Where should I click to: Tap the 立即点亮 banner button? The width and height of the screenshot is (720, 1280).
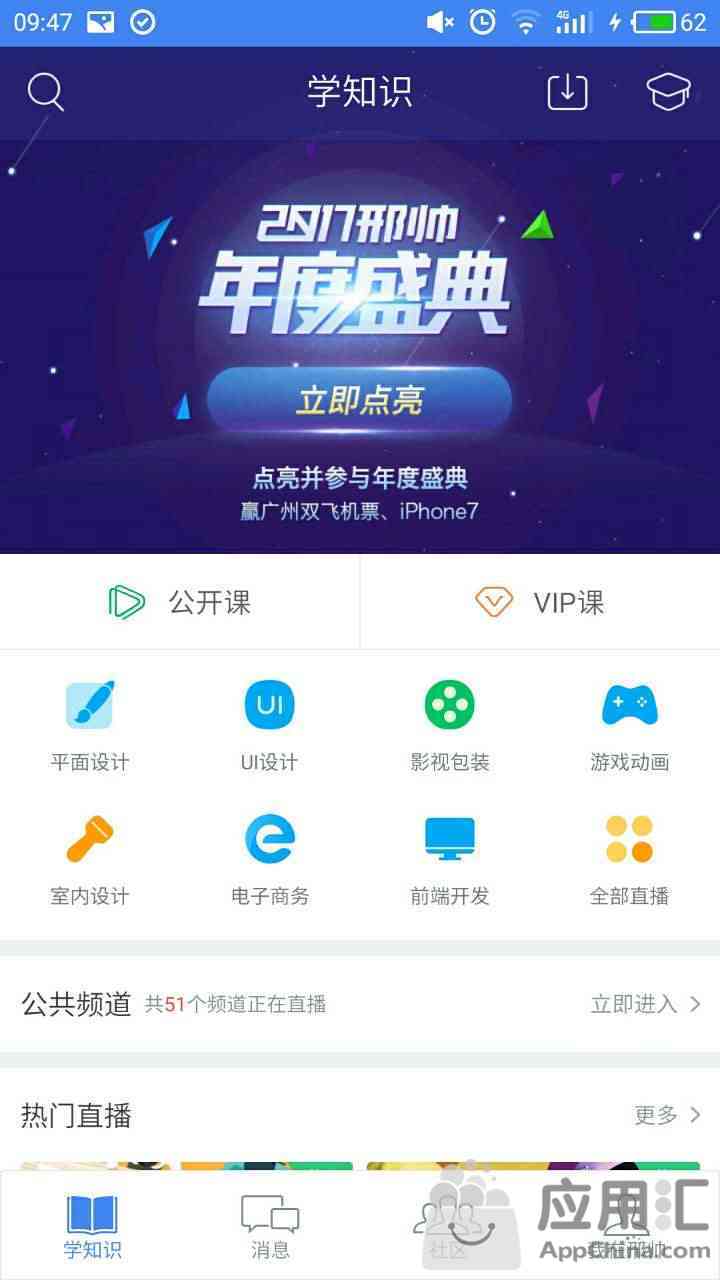pos(359,400)
